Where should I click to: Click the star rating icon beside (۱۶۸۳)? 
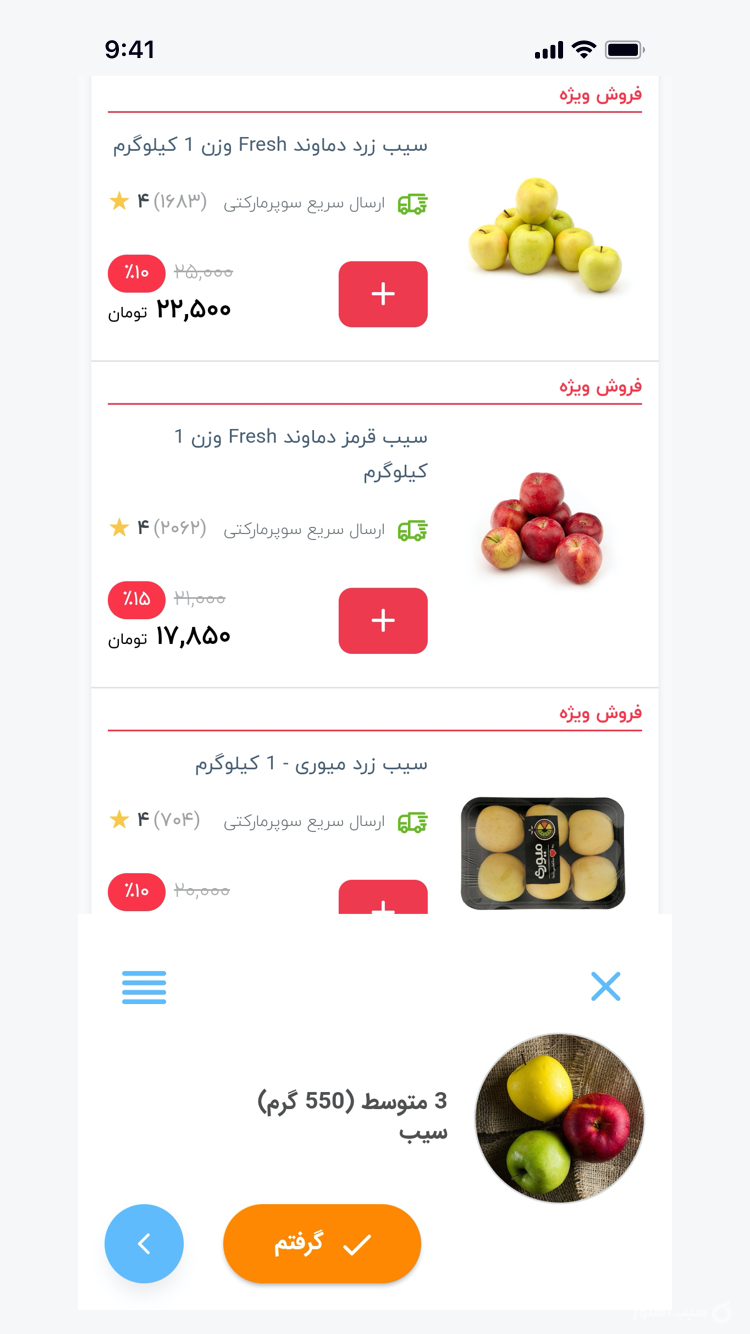tap(118, 201)
